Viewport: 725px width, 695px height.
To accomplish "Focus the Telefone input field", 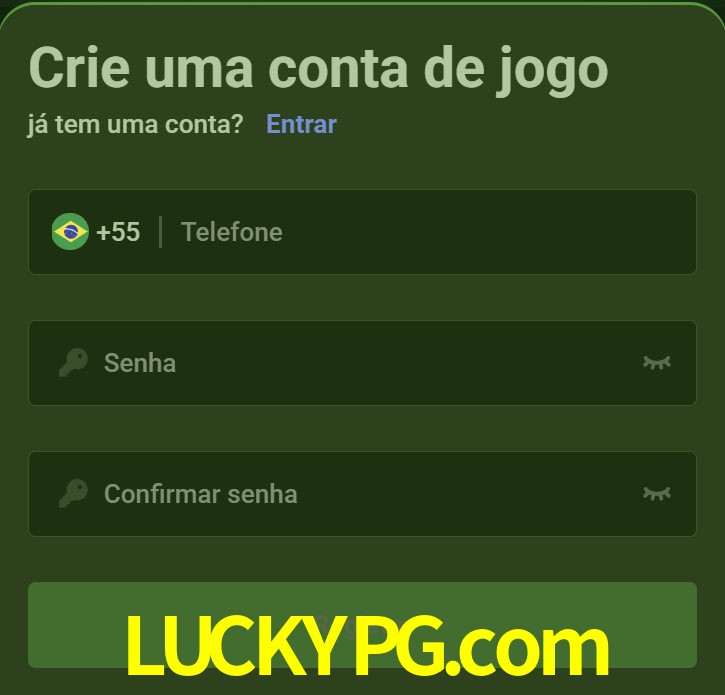I will point(420,232).
